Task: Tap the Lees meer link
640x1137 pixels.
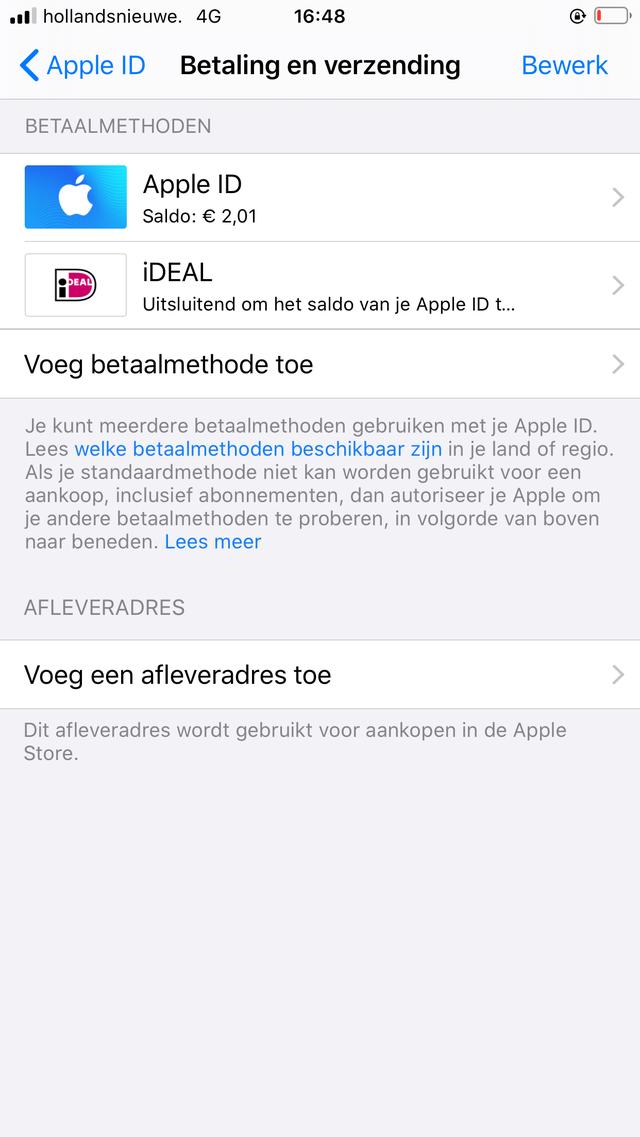Action: (213, 542)
